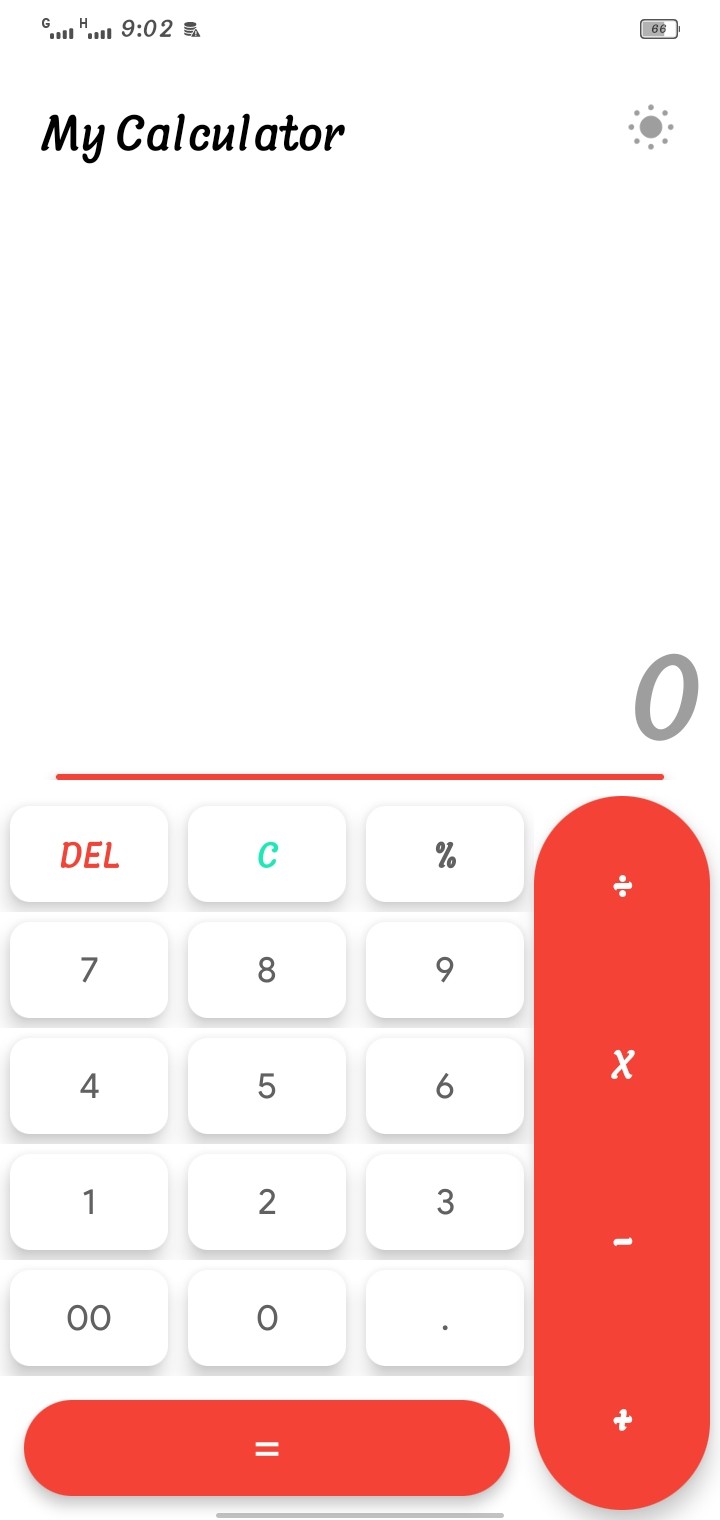
Task: Enter digit 1
Action: (89, 1202)
